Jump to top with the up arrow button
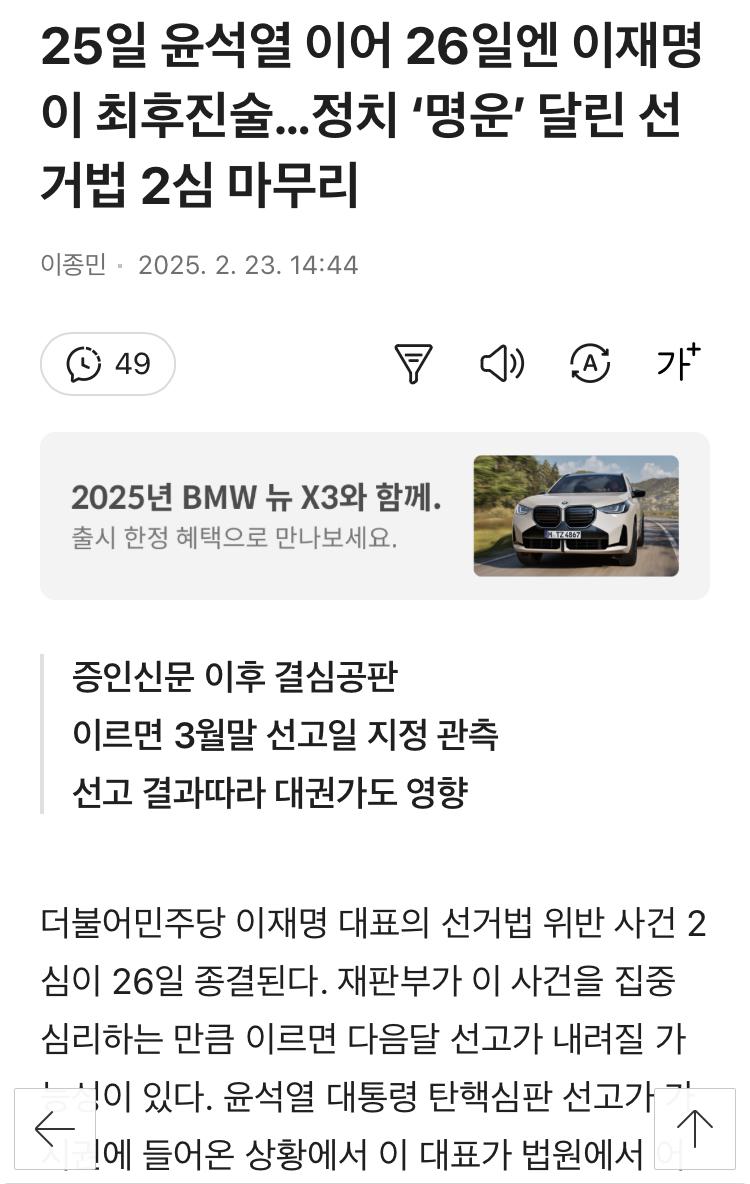This screenshot has height=1184, width=750. pyautogui.click(x=695, y=1129)
